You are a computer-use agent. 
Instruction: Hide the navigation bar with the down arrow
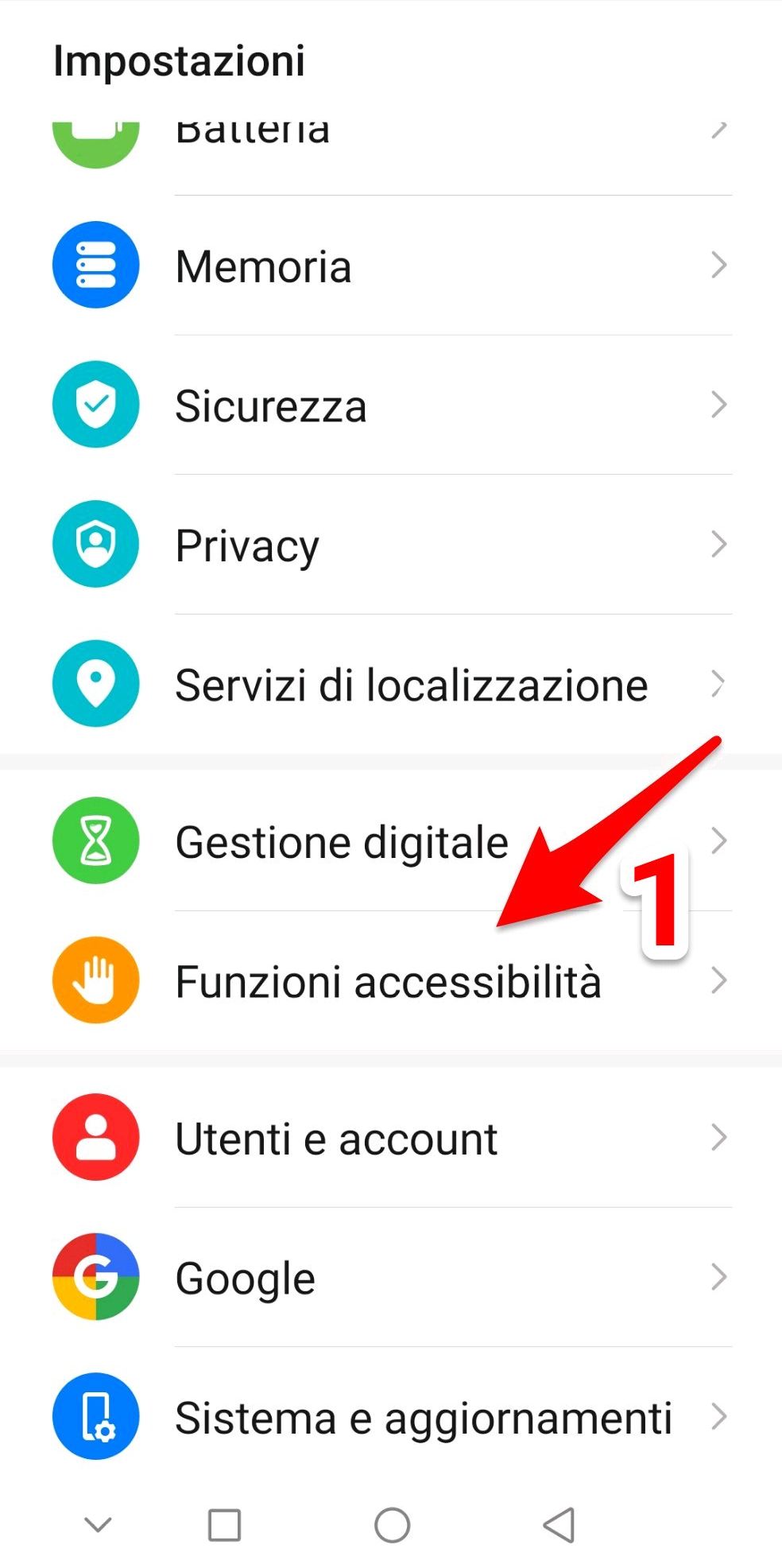pyautogui.click(x=98, y=1525)
